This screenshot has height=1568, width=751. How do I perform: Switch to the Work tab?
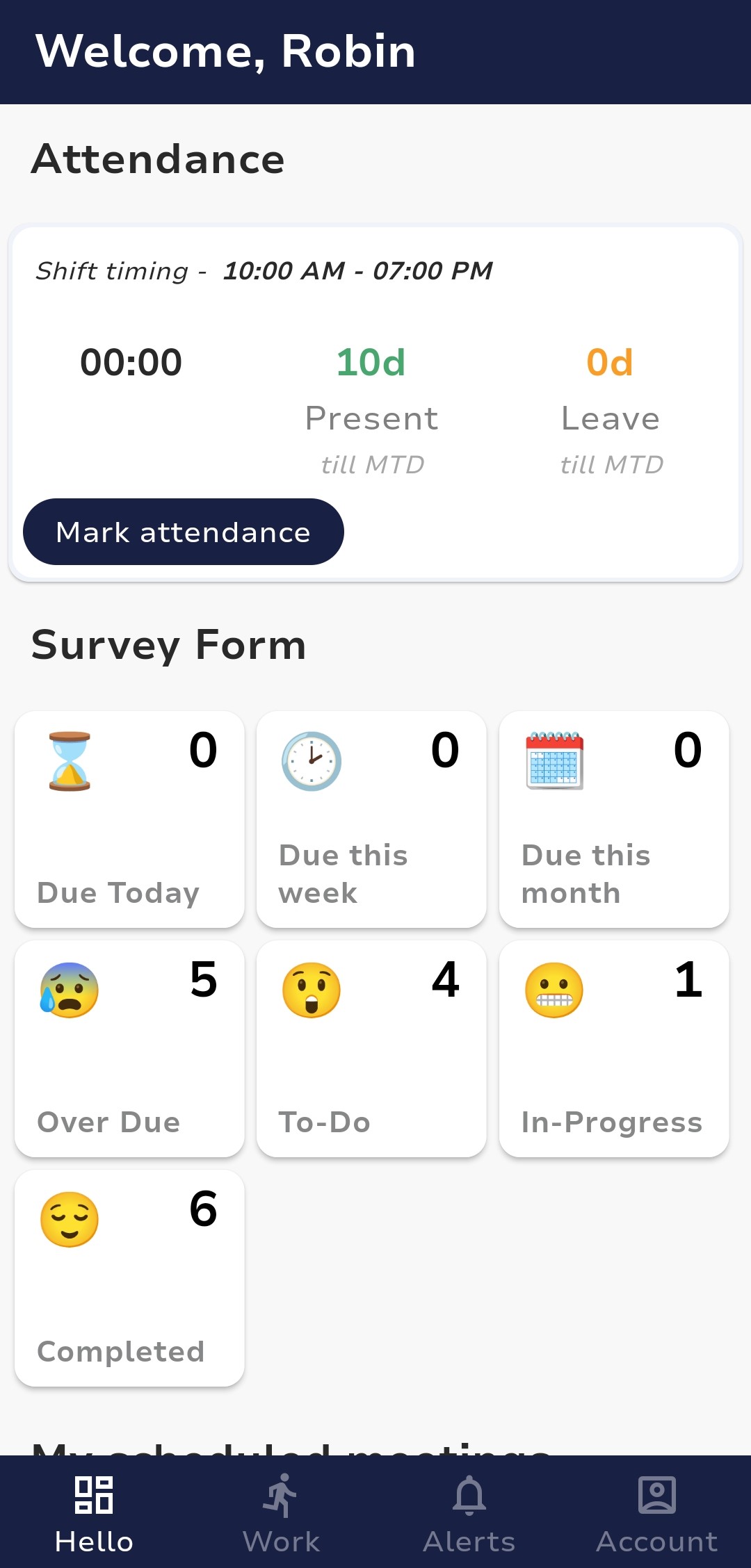pyautogui.click(x=282, y=1513)
